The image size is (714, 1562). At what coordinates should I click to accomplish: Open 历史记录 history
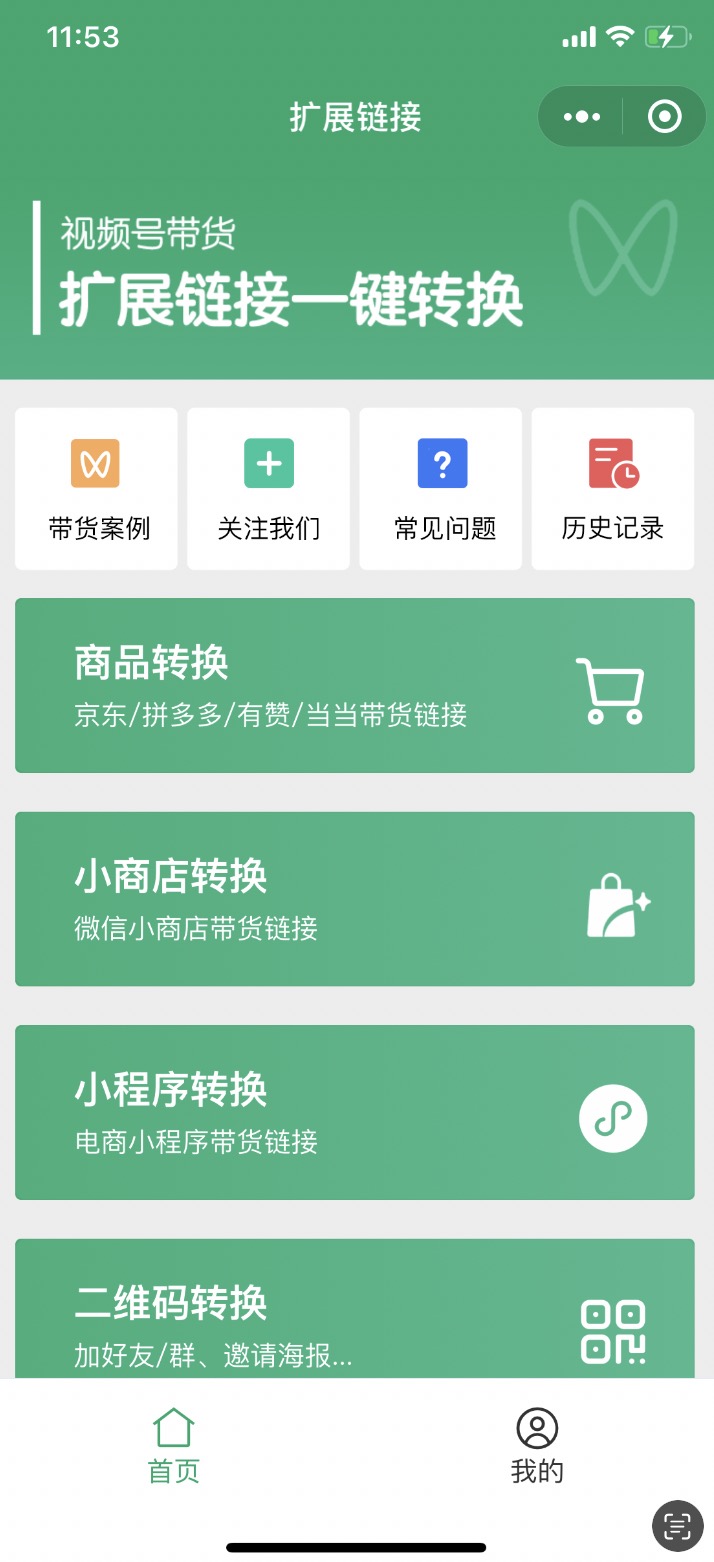613,489
